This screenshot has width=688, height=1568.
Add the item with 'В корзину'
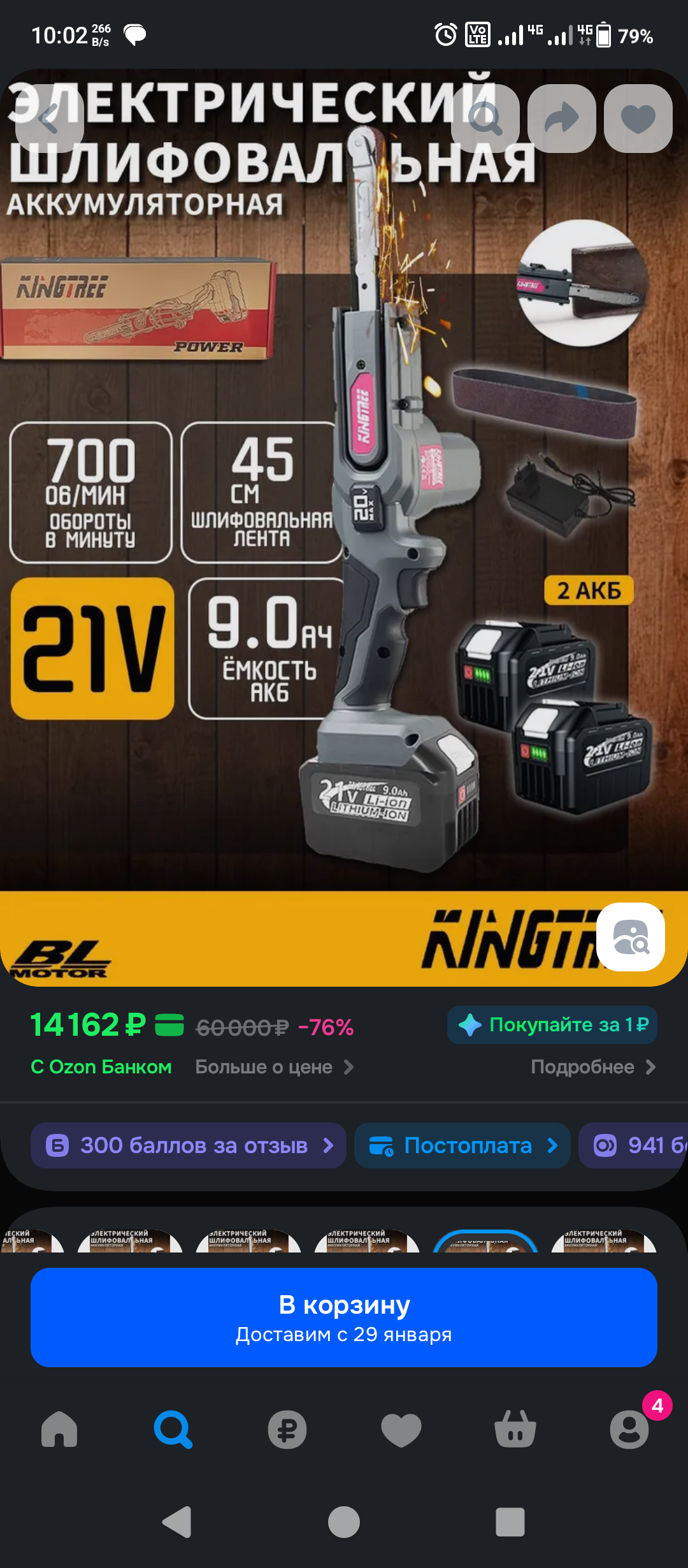344,1317
